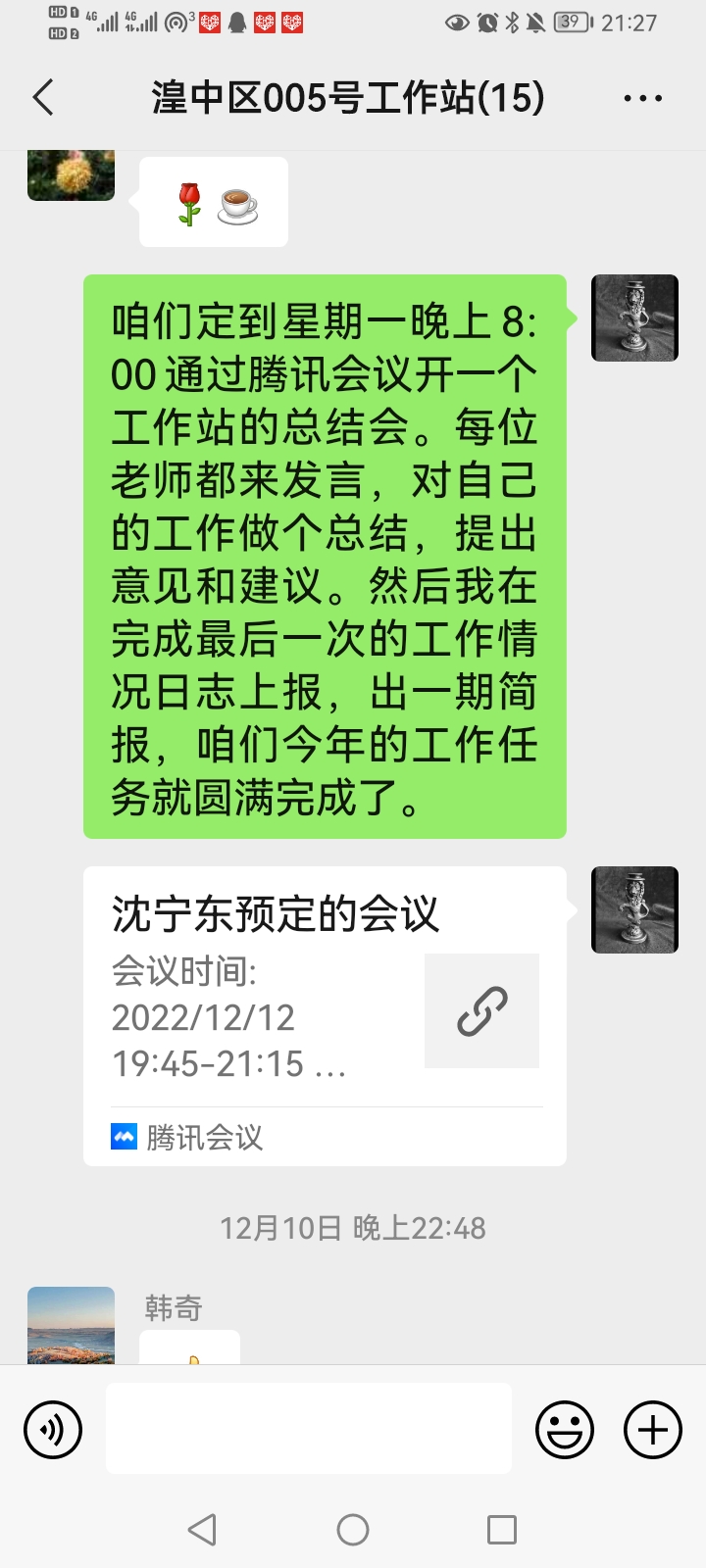Switch to voice message input

click(53, 1430)
